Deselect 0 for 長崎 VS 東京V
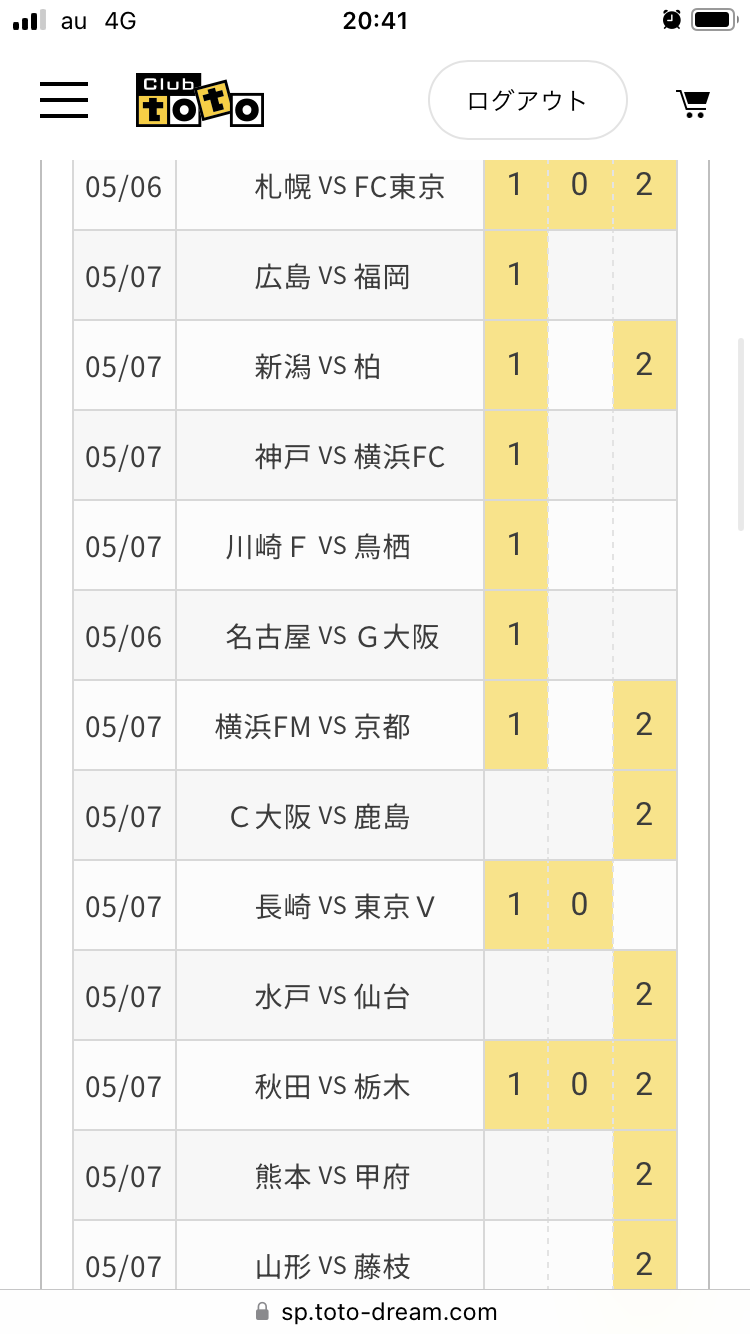 (580, 906)
